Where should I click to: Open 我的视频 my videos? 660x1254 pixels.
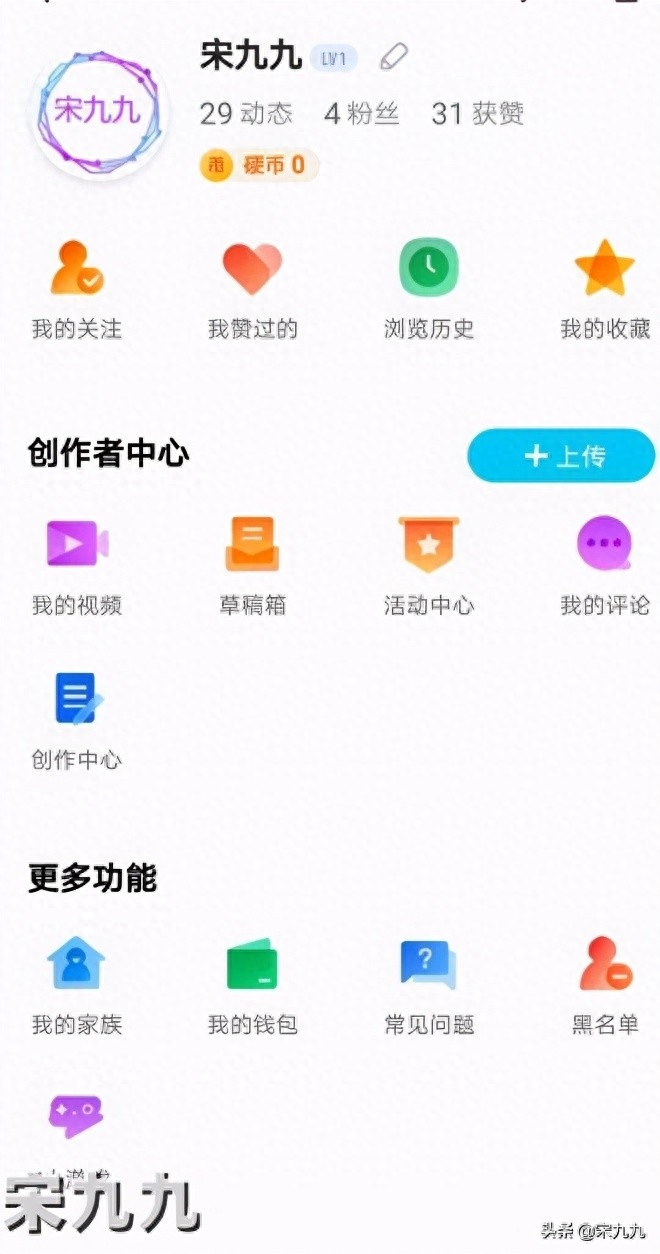(x=77, y=546)
